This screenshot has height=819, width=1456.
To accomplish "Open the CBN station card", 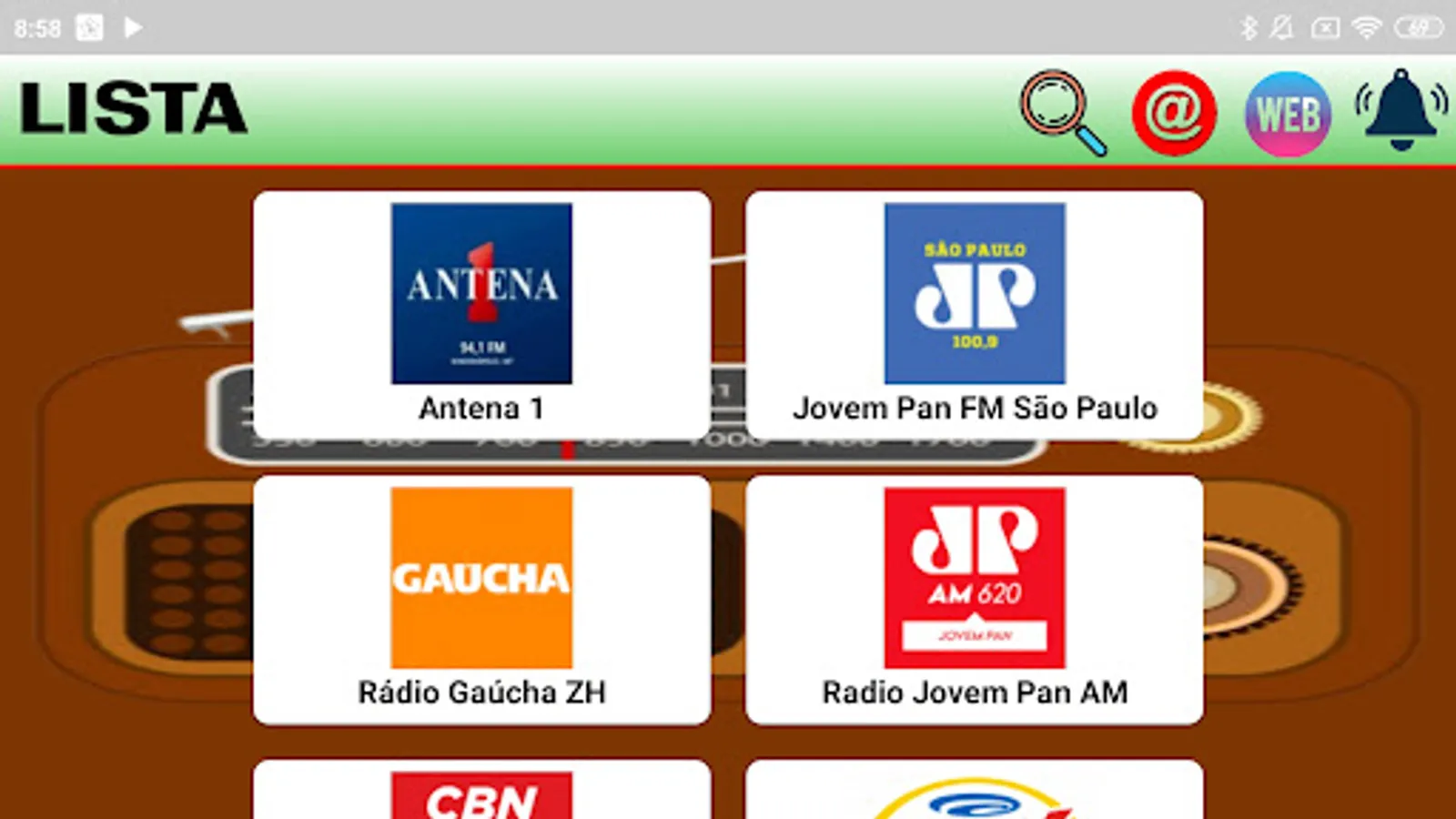I will click(481, 792).
